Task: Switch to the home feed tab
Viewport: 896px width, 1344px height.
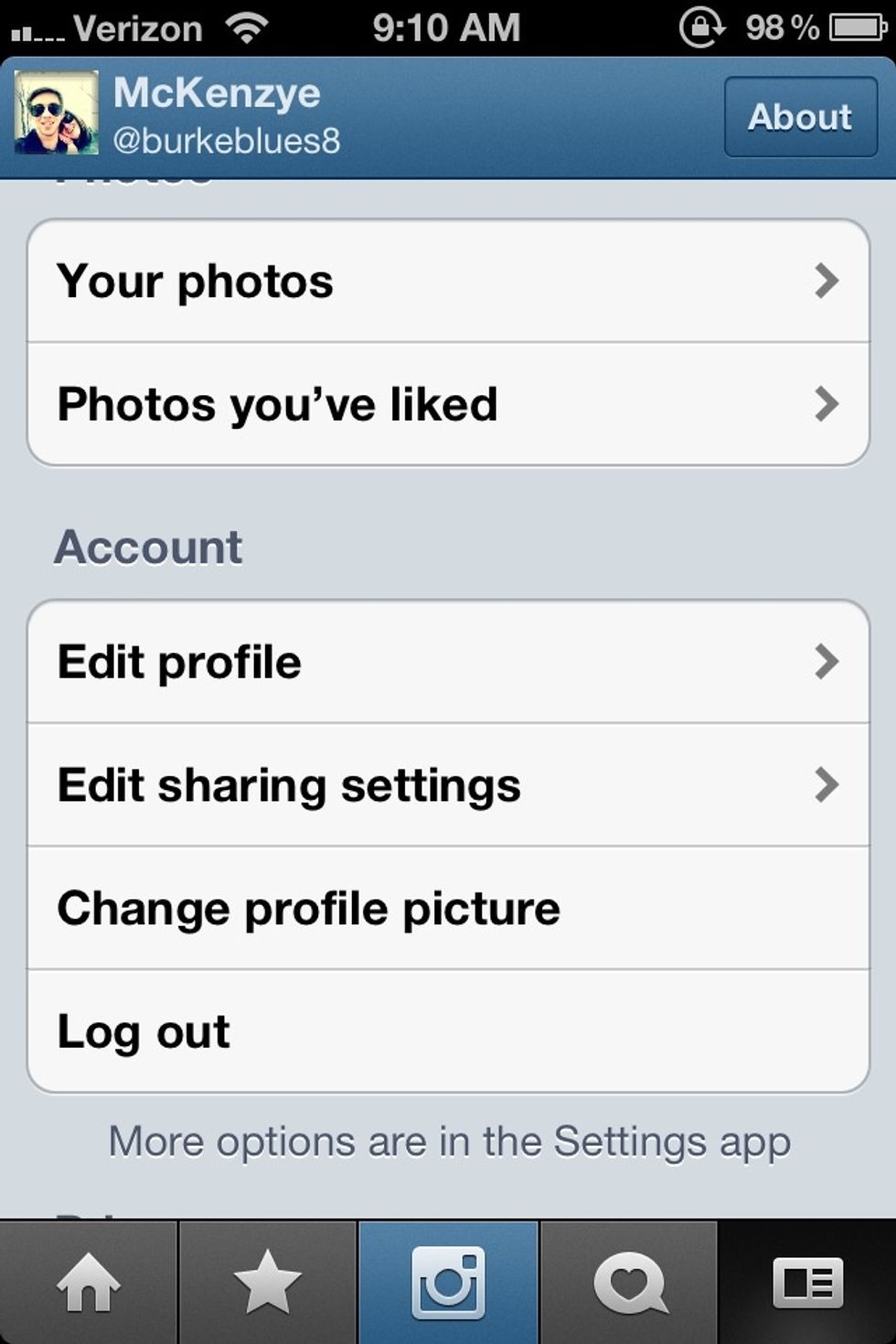Action: 89,1283
